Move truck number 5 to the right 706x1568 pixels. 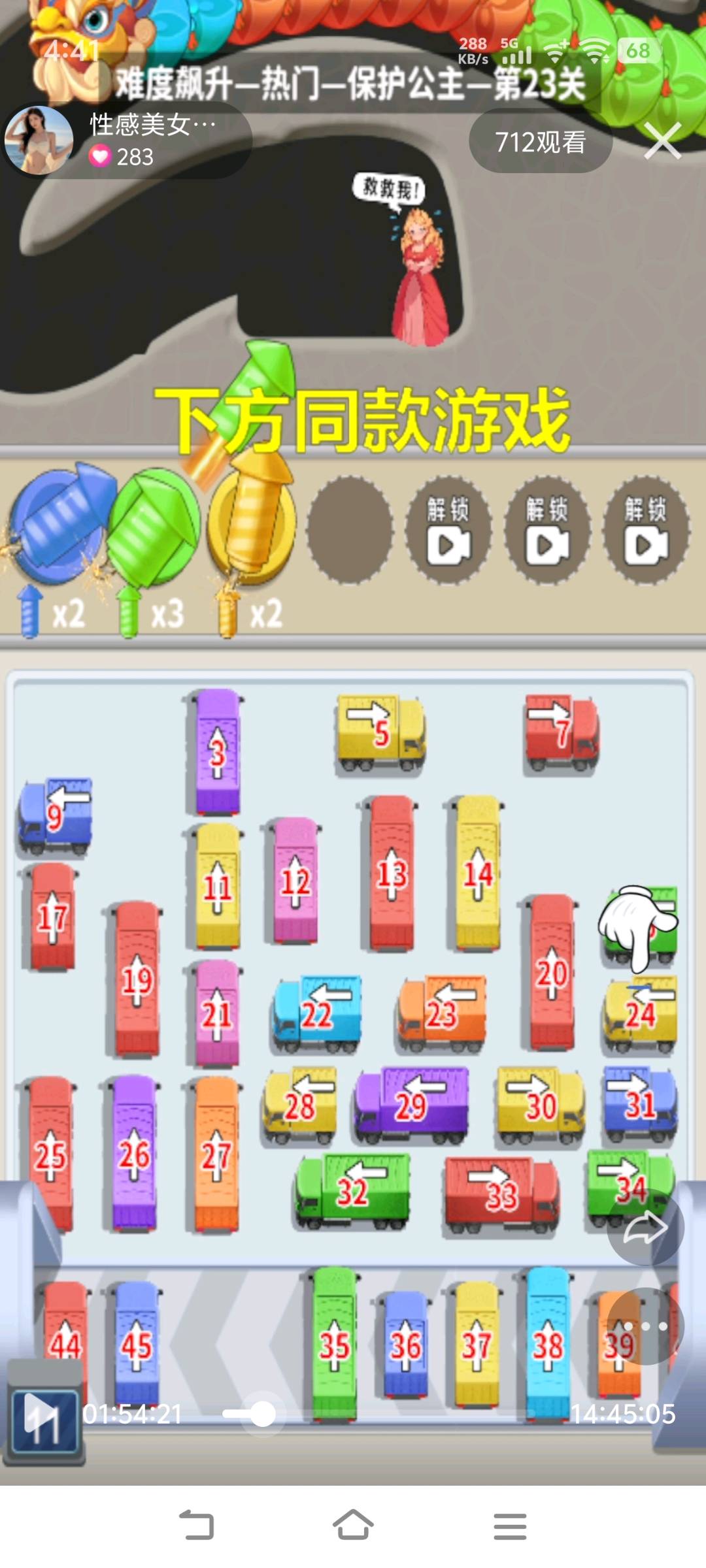point(380,734)
